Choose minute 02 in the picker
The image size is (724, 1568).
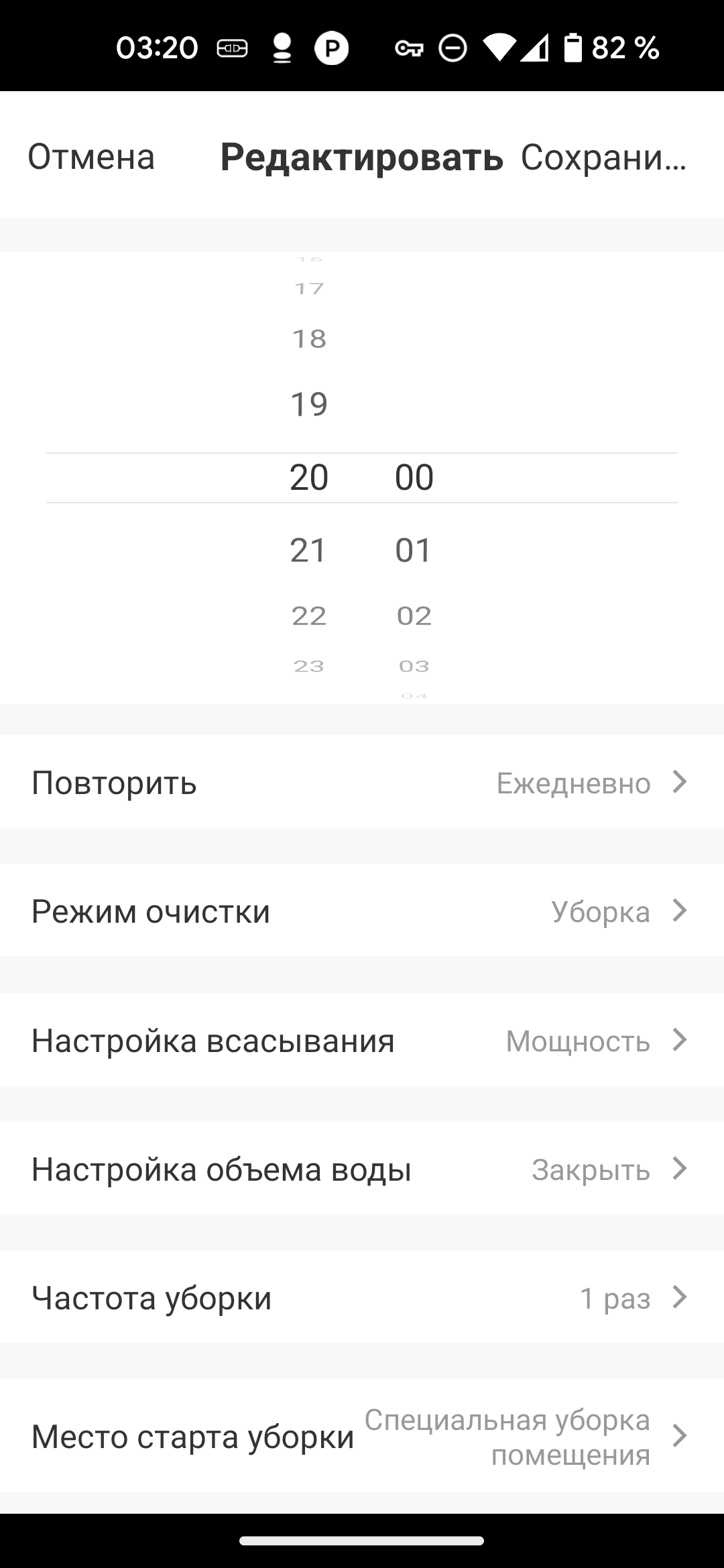coord(414,615)
